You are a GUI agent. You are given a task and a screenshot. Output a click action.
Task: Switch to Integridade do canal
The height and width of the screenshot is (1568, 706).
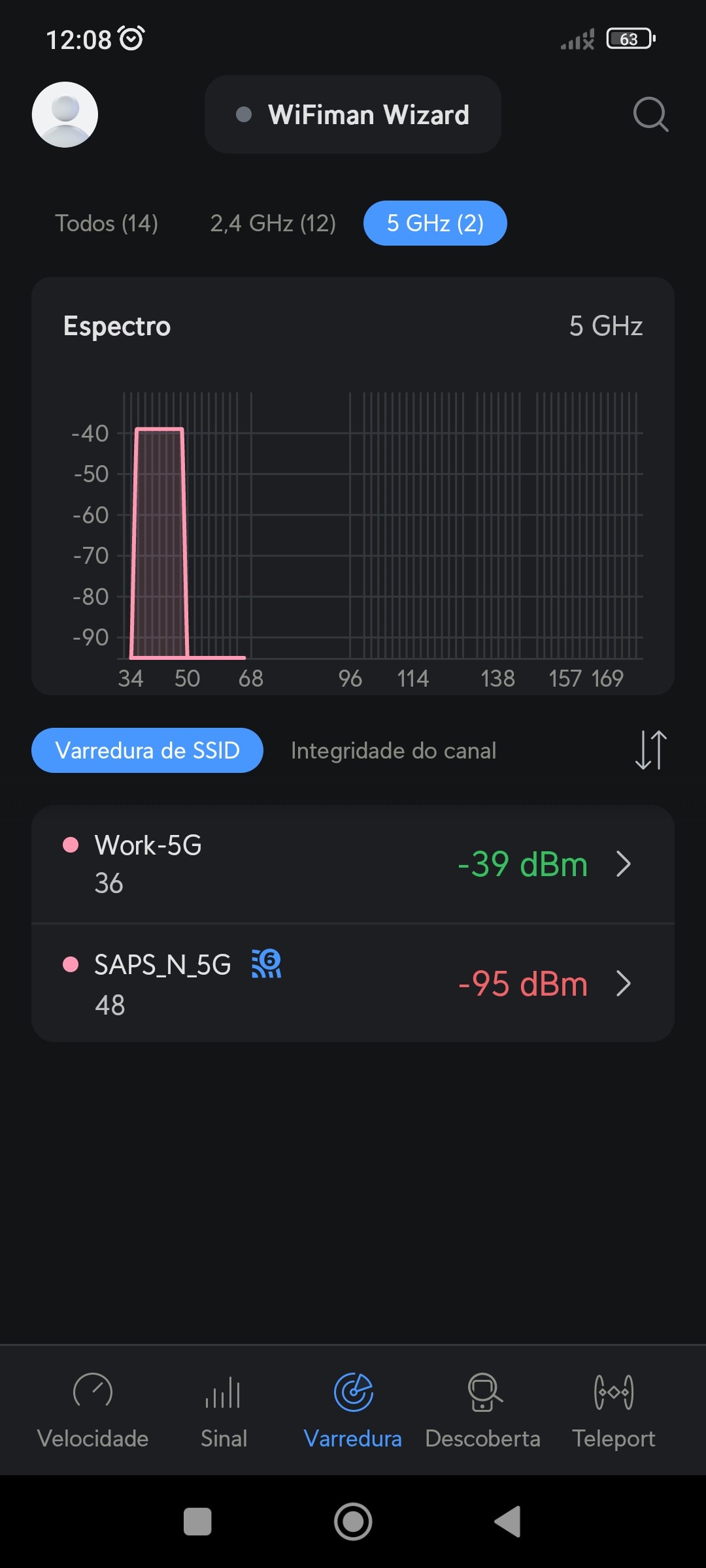(x=393, y=751)
